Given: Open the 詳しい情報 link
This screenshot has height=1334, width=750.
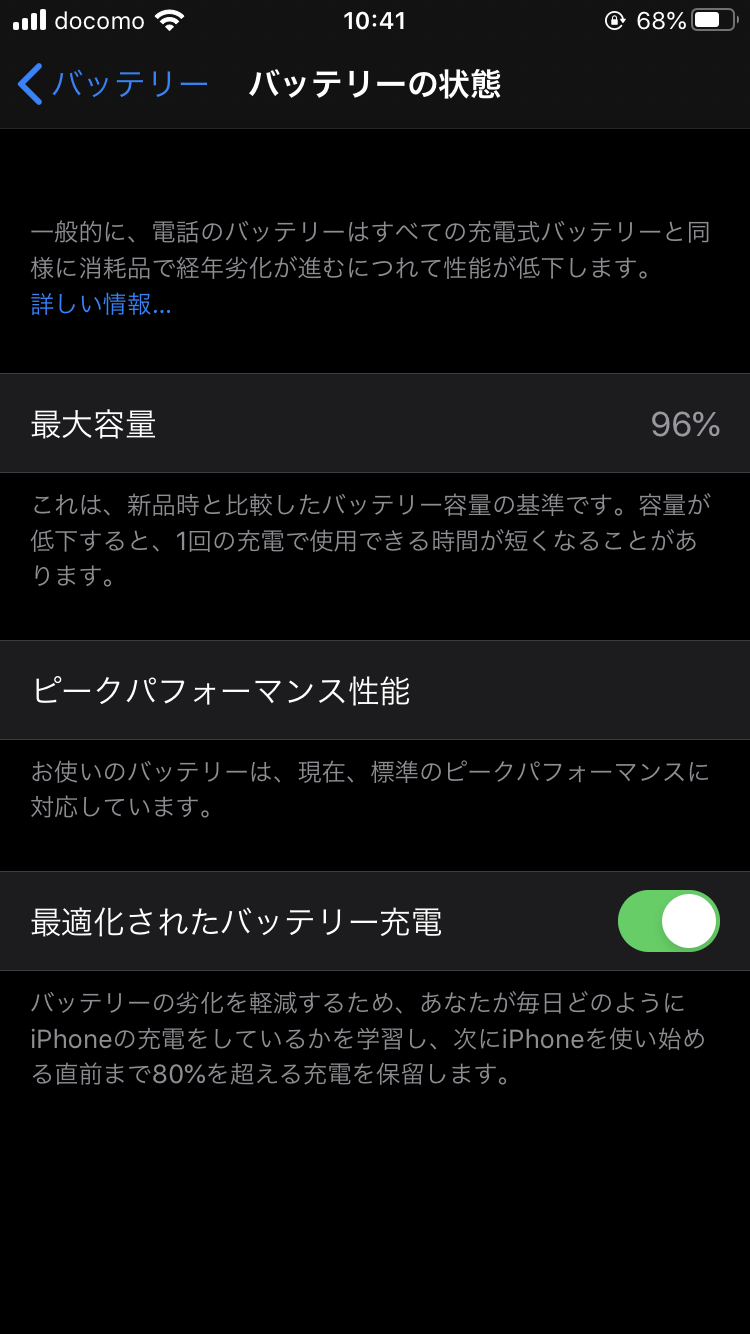Looking at the screenshot, I should pyautogui.click(x=101, y=305).
